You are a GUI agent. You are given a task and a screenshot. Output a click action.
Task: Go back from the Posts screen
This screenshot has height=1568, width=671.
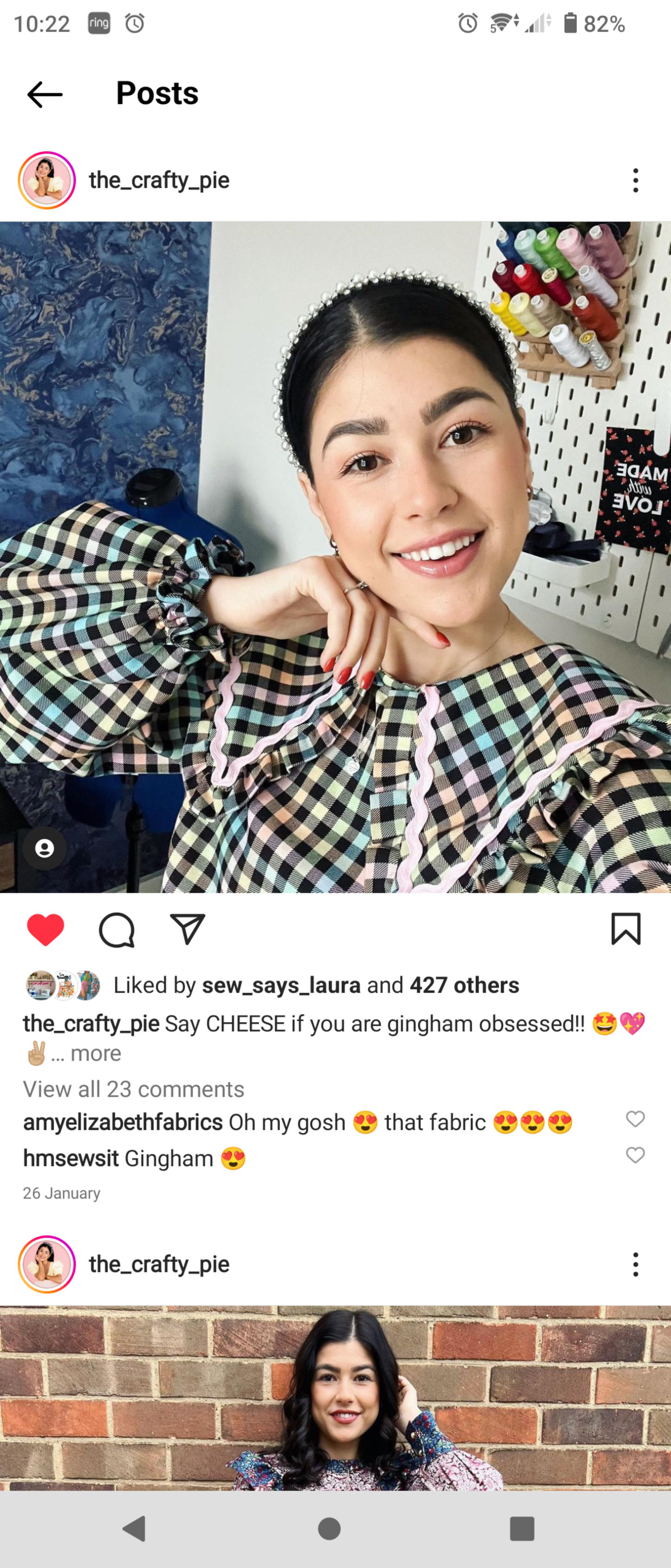click(45, 94)
